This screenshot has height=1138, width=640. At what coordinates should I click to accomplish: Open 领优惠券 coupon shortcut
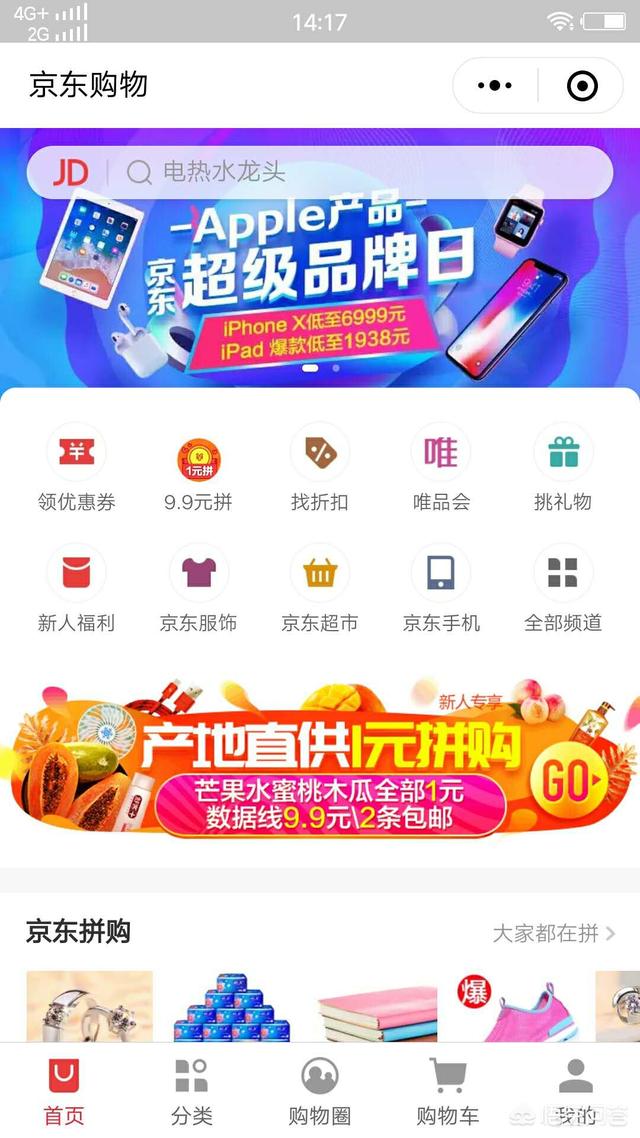tap(76, 468)
